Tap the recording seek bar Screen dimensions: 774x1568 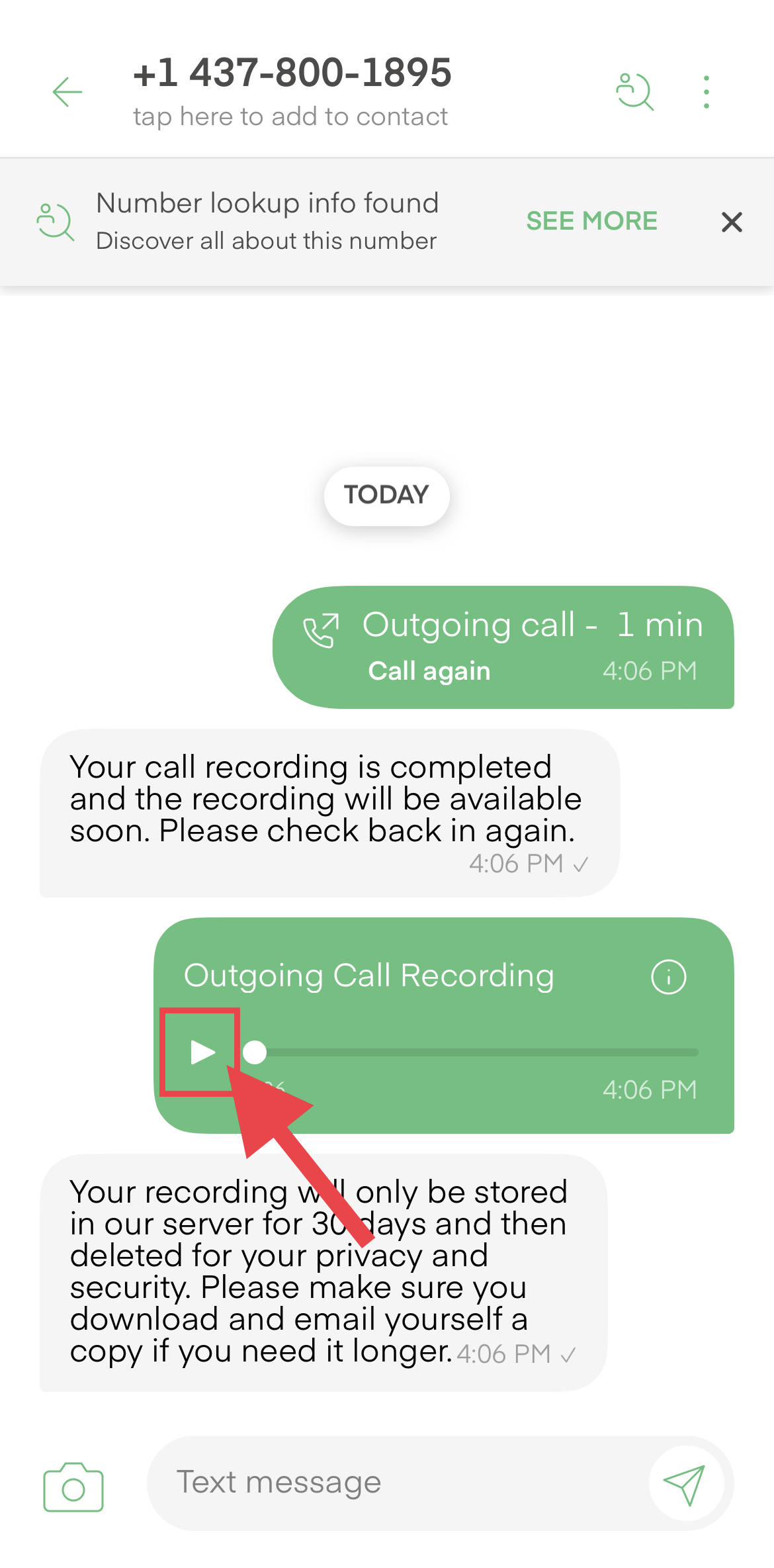[x=476, y=1052]
